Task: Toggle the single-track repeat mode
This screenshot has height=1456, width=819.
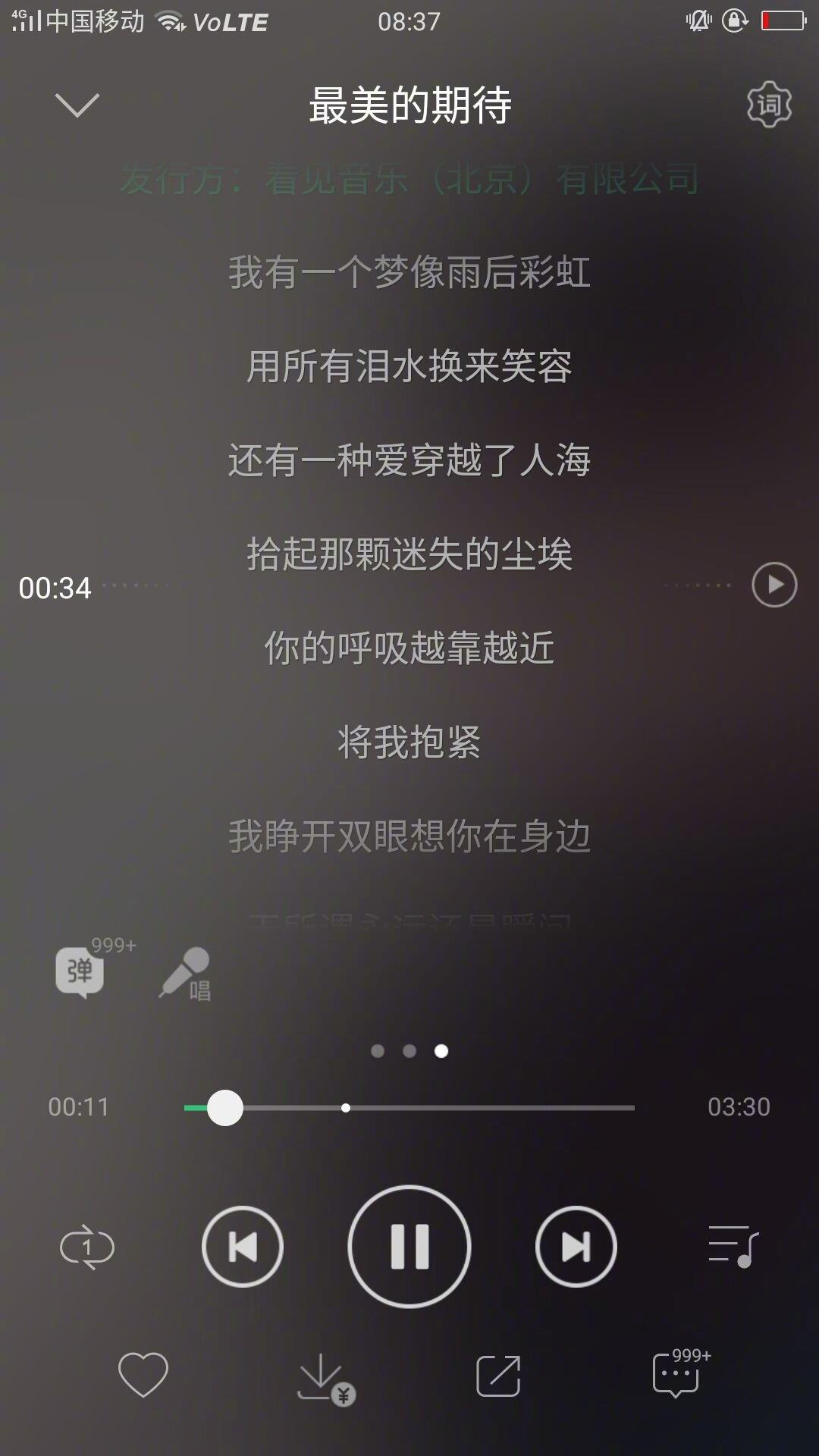Action: pos(87,1247)
